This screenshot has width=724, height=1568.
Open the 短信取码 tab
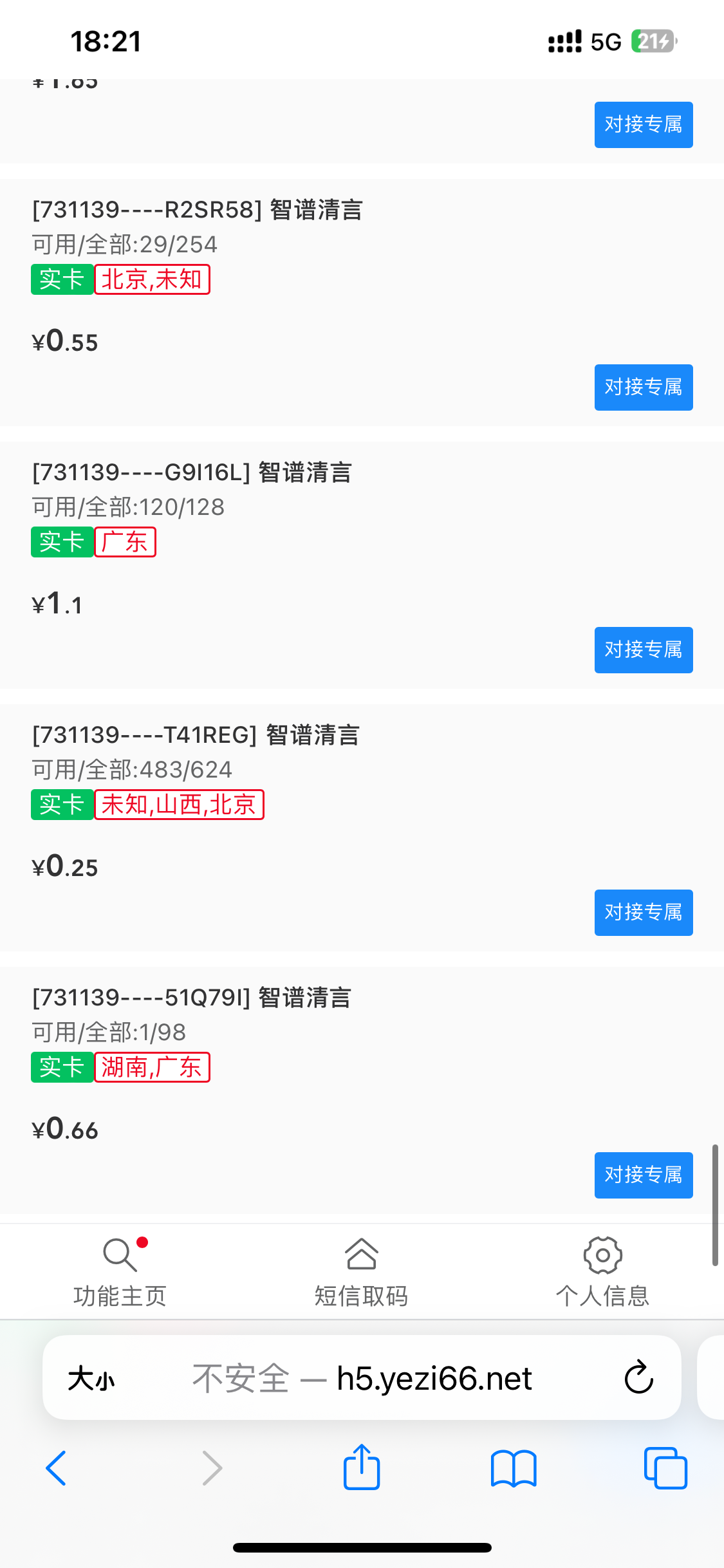point(361,1273)
